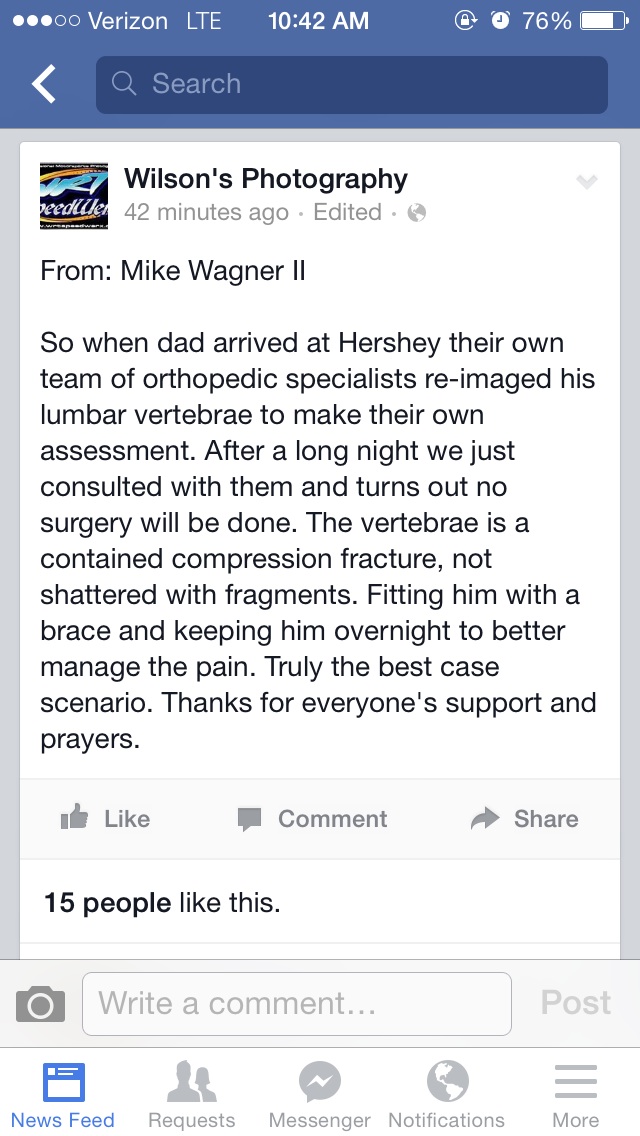The height and width of the screenshot is (1136, 640).
Task: Open the Search field
Action: coord(352,85)
